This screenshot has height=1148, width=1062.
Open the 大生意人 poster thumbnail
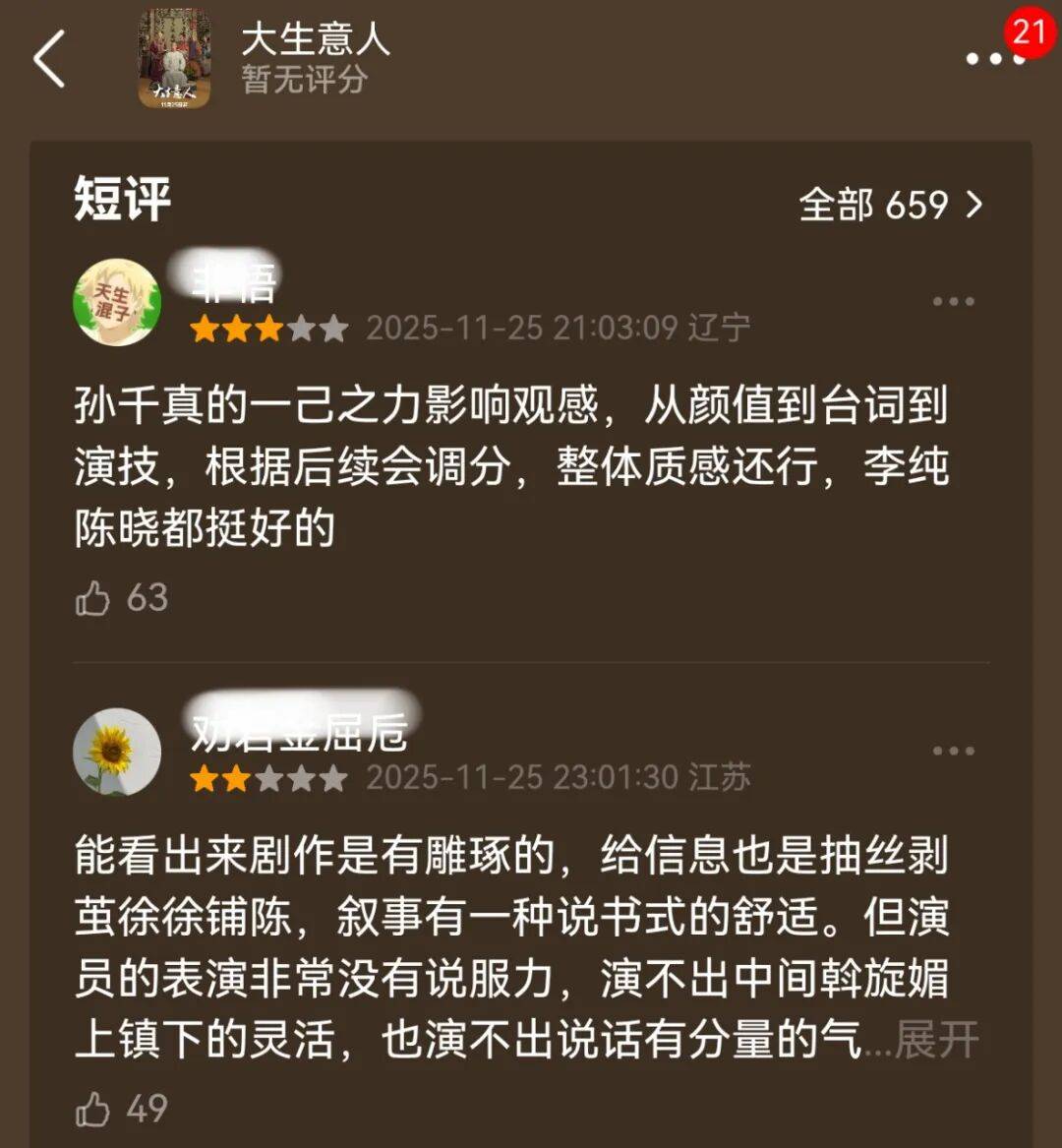[x=174, y=57]
